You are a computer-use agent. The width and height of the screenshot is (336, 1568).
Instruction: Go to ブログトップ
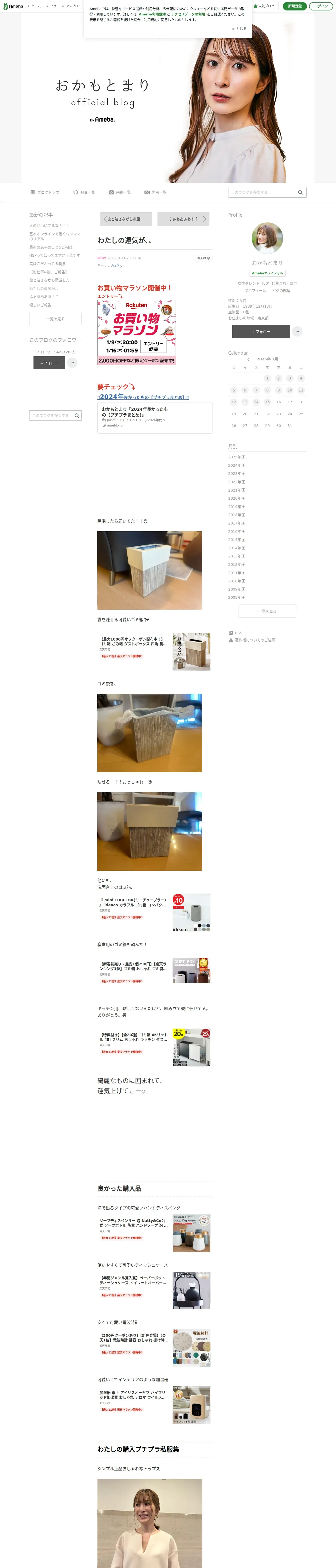(x=45, y=192)
